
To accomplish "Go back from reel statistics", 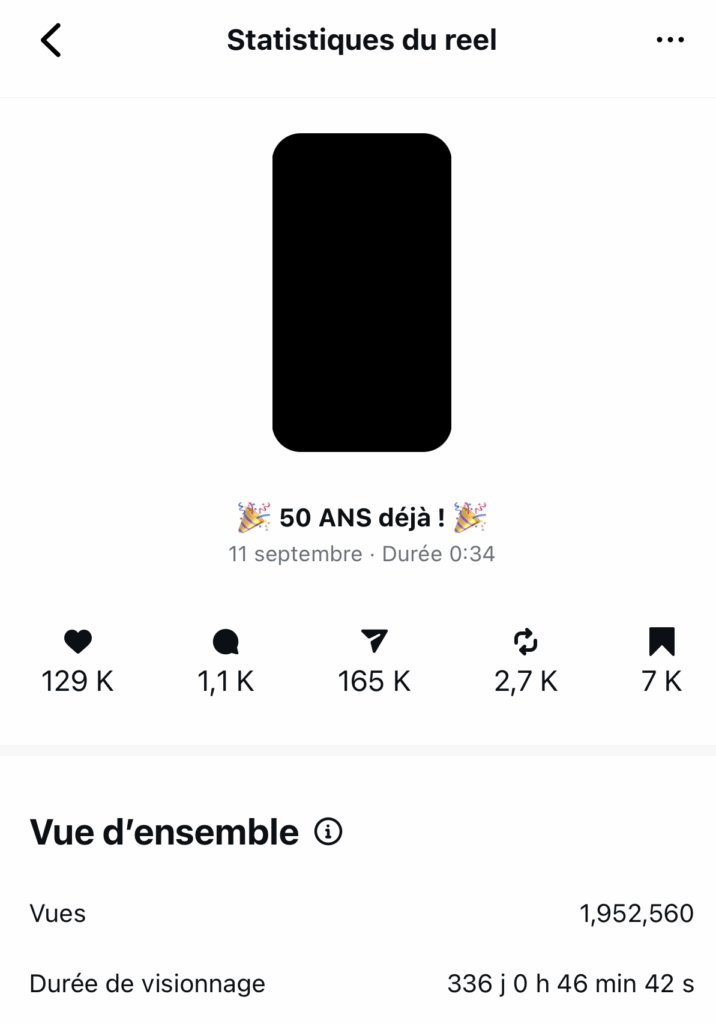I will (x=50, y=40).
